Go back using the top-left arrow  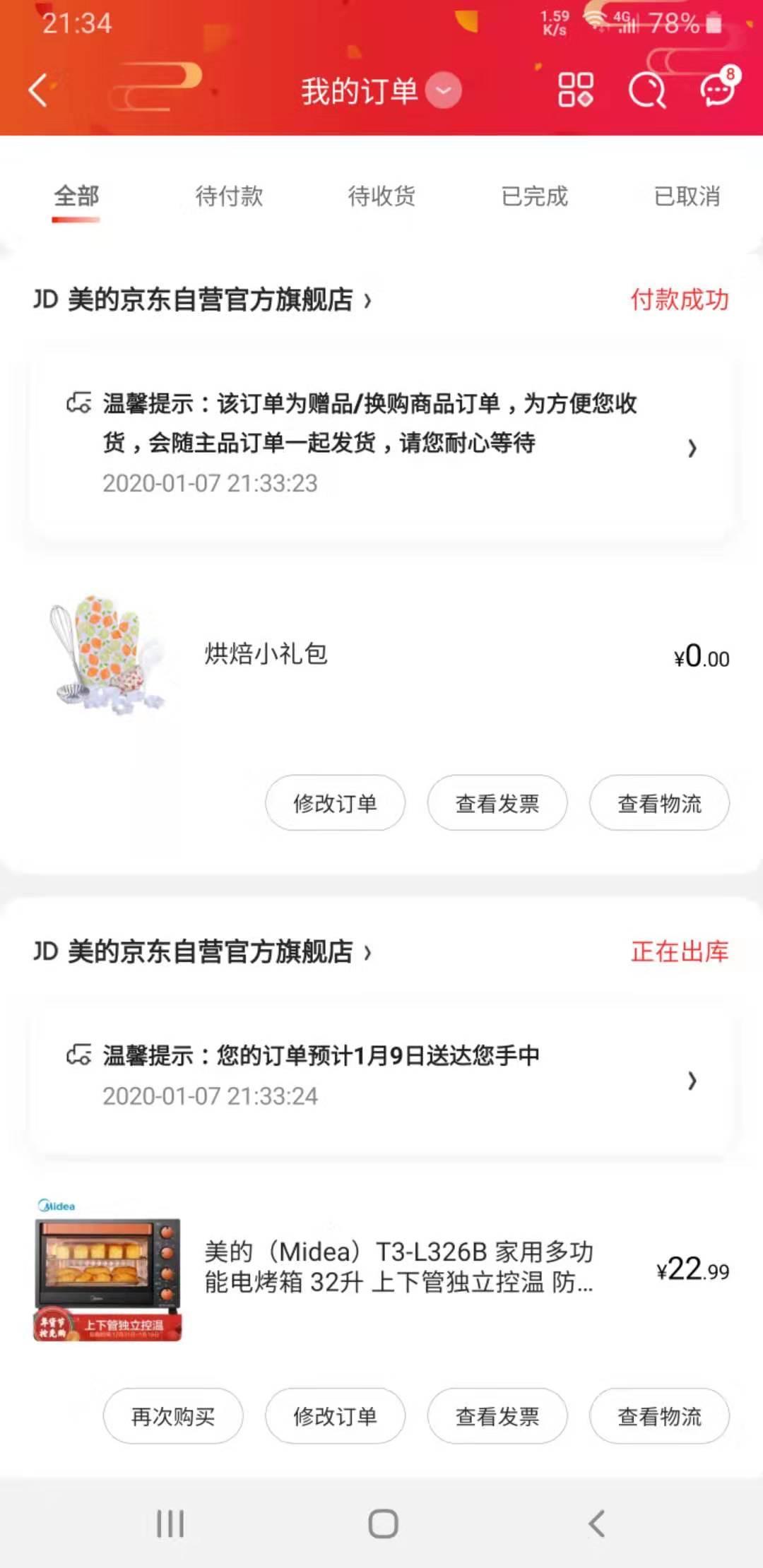38,90
